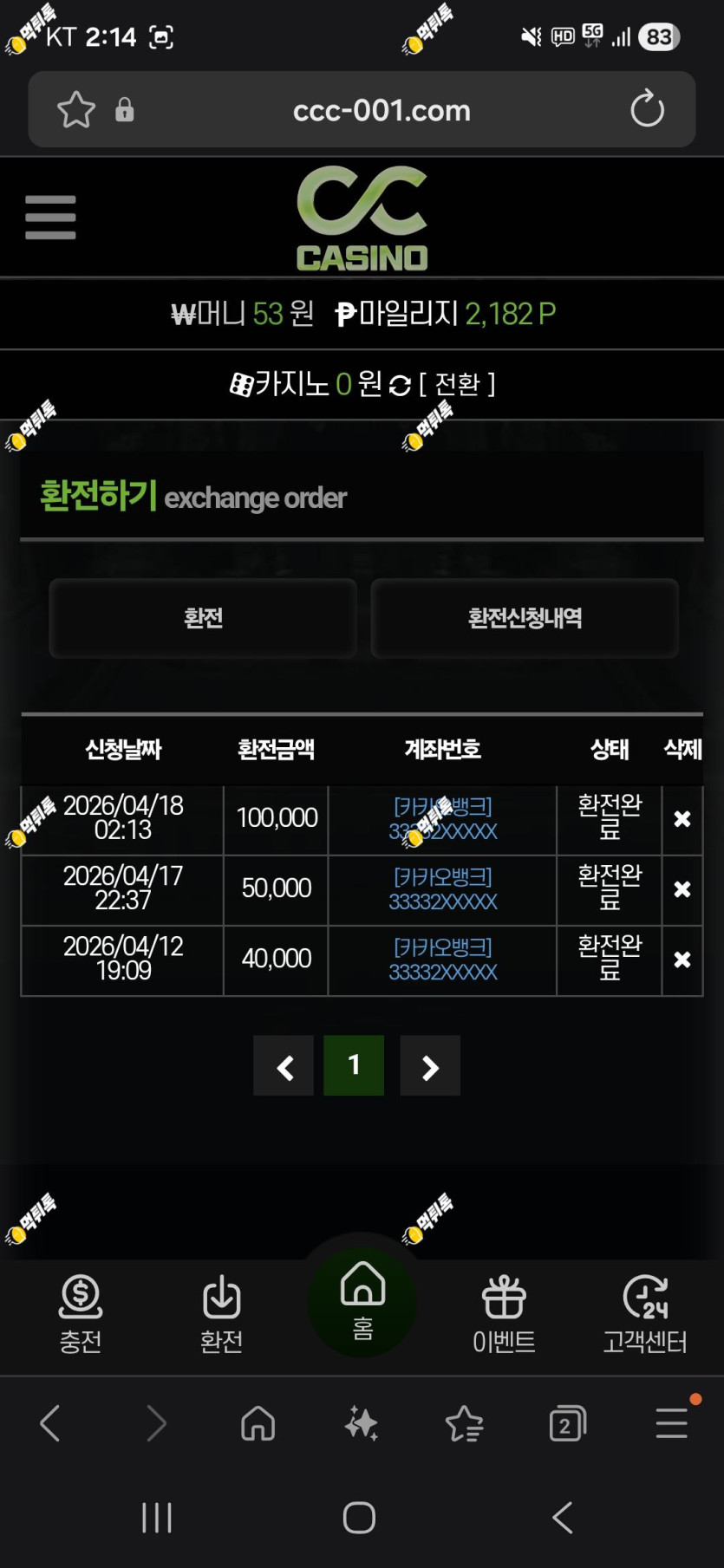Tap the ccc-001.com address bar
Screen dimensions: 724x1568
[x=382, y=110]
